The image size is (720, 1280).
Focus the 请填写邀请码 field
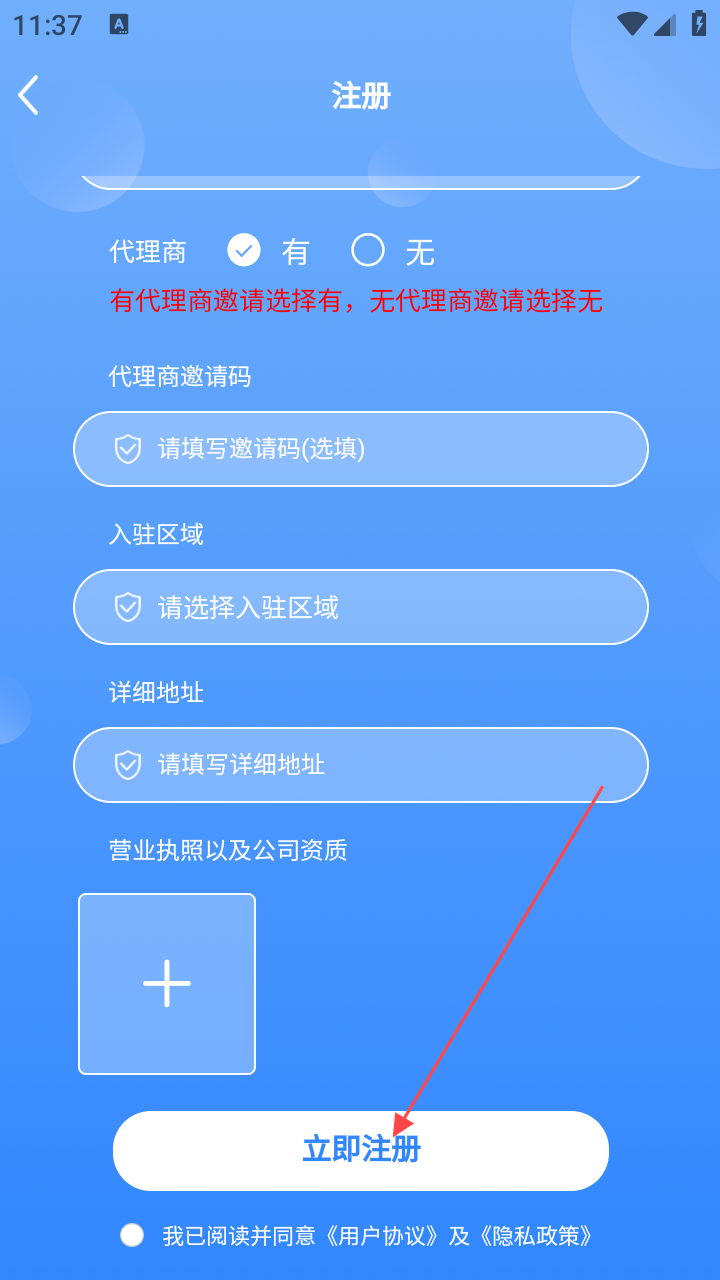pyautogui.click(x=360, y=449)
